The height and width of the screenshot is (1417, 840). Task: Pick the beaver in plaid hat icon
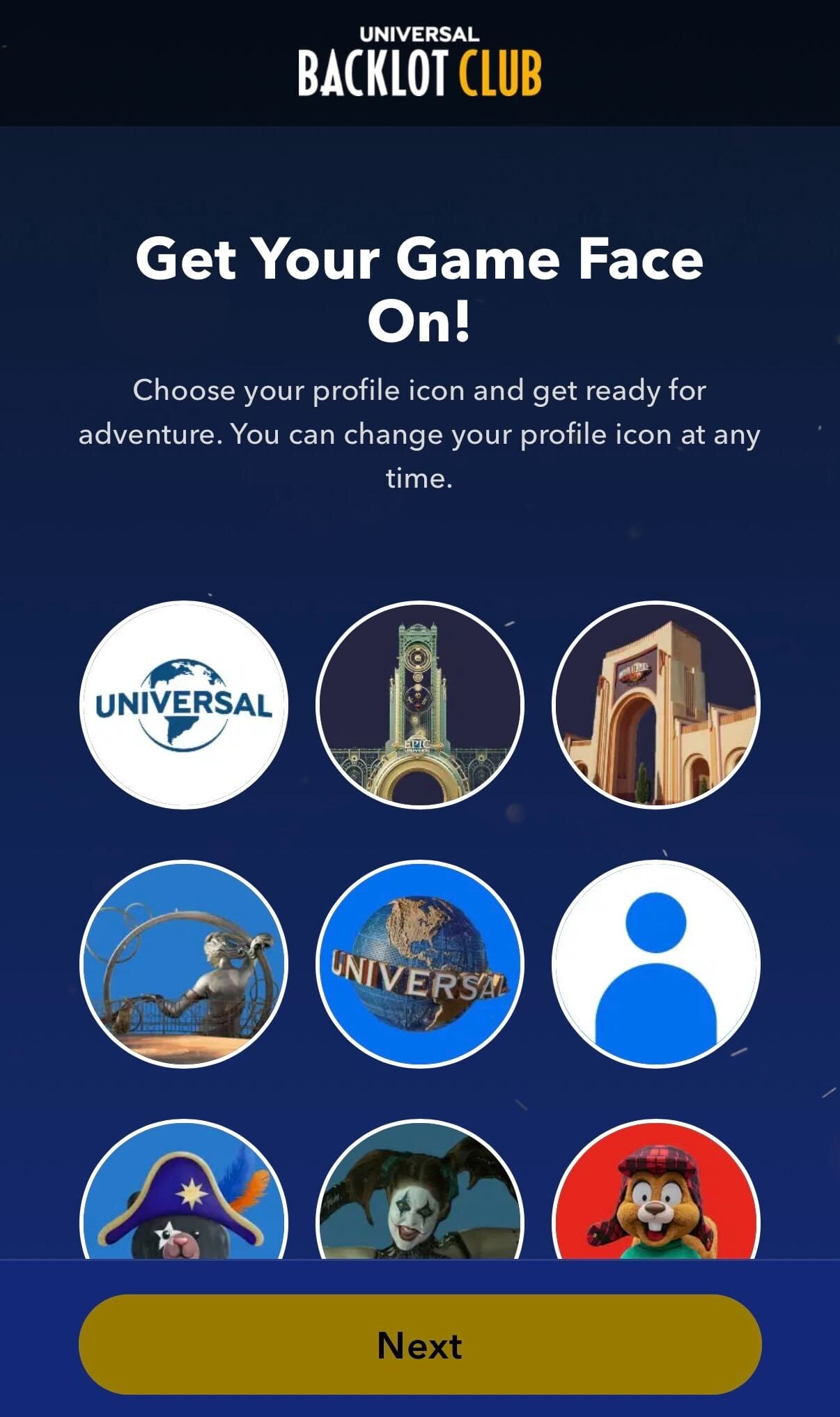pyautogui.click(x=655, y=1189)
